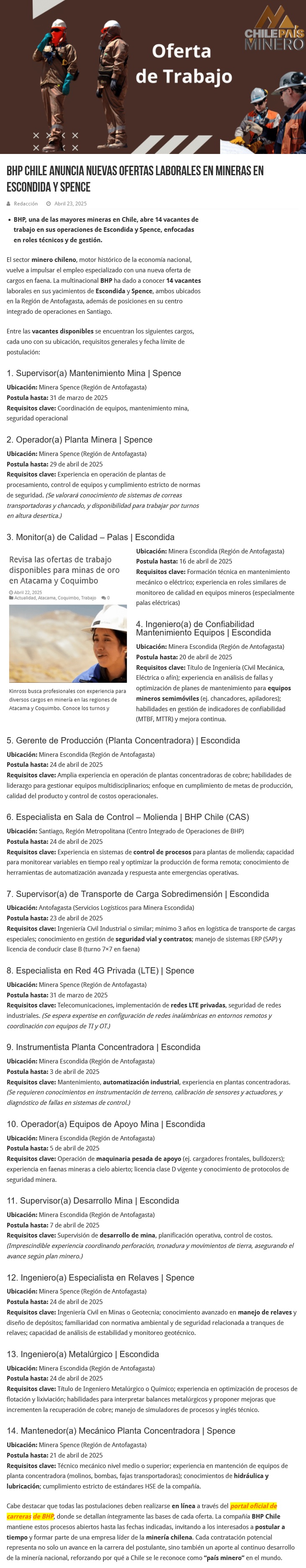Screen dimensions: 306x1568
Task: Tap the Kinross worker photo thumbnail
Action: (x=68, y=643)
